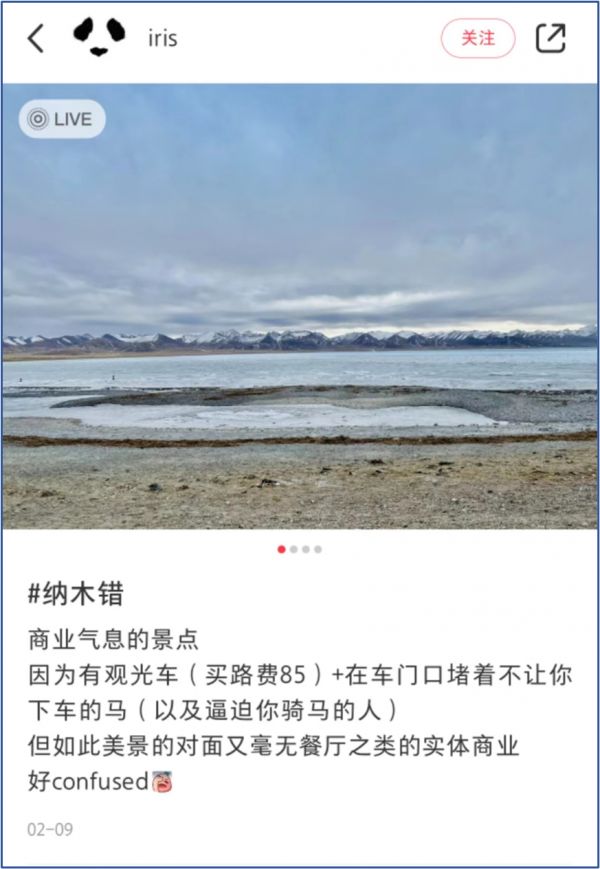Open the #纳木错 hashtag
600x869 pixels.
[75, 594]
